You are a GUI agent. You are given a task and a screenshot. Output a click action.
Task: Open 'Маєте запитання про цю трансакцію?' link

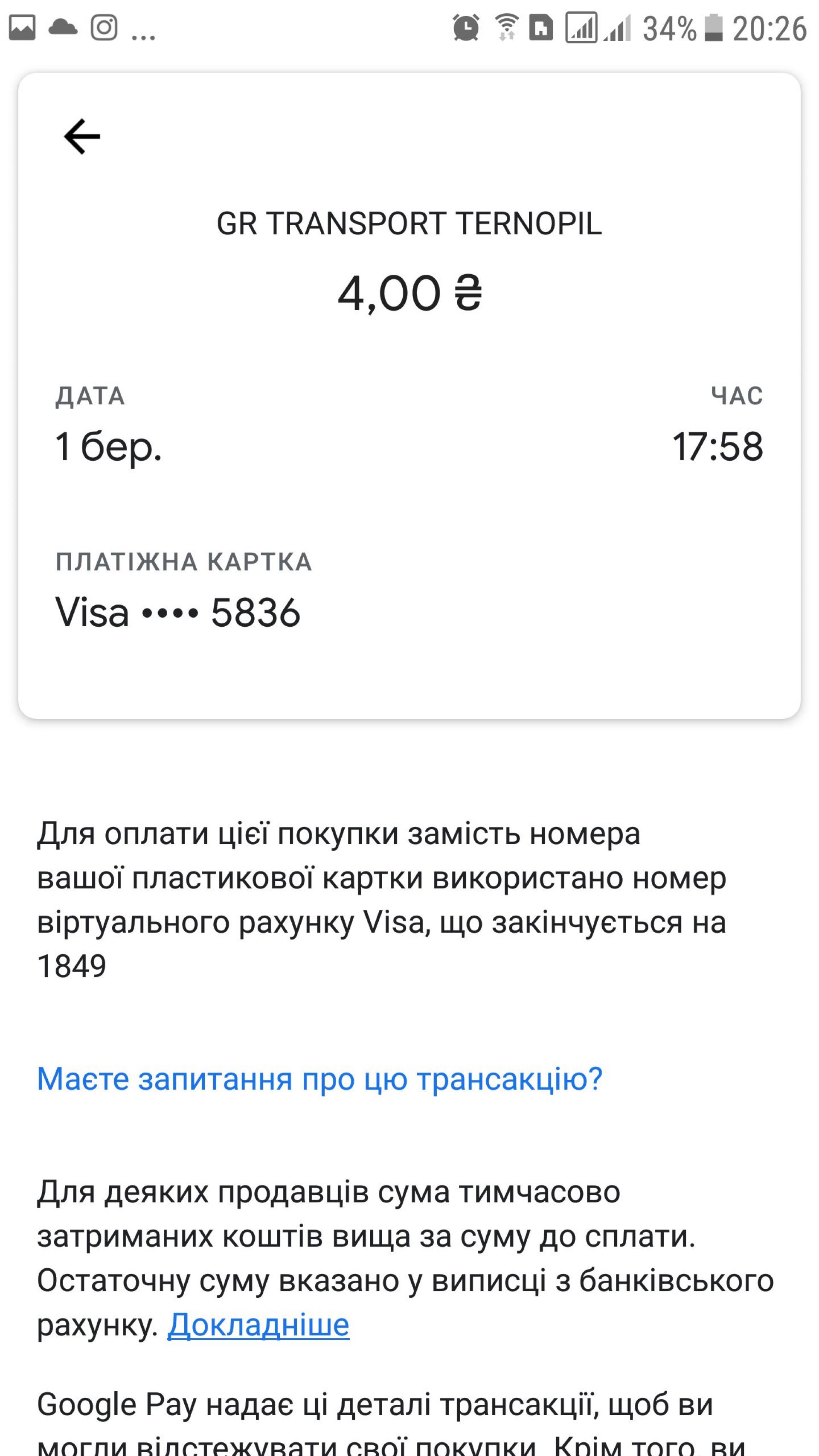(x=319, y=1079)
